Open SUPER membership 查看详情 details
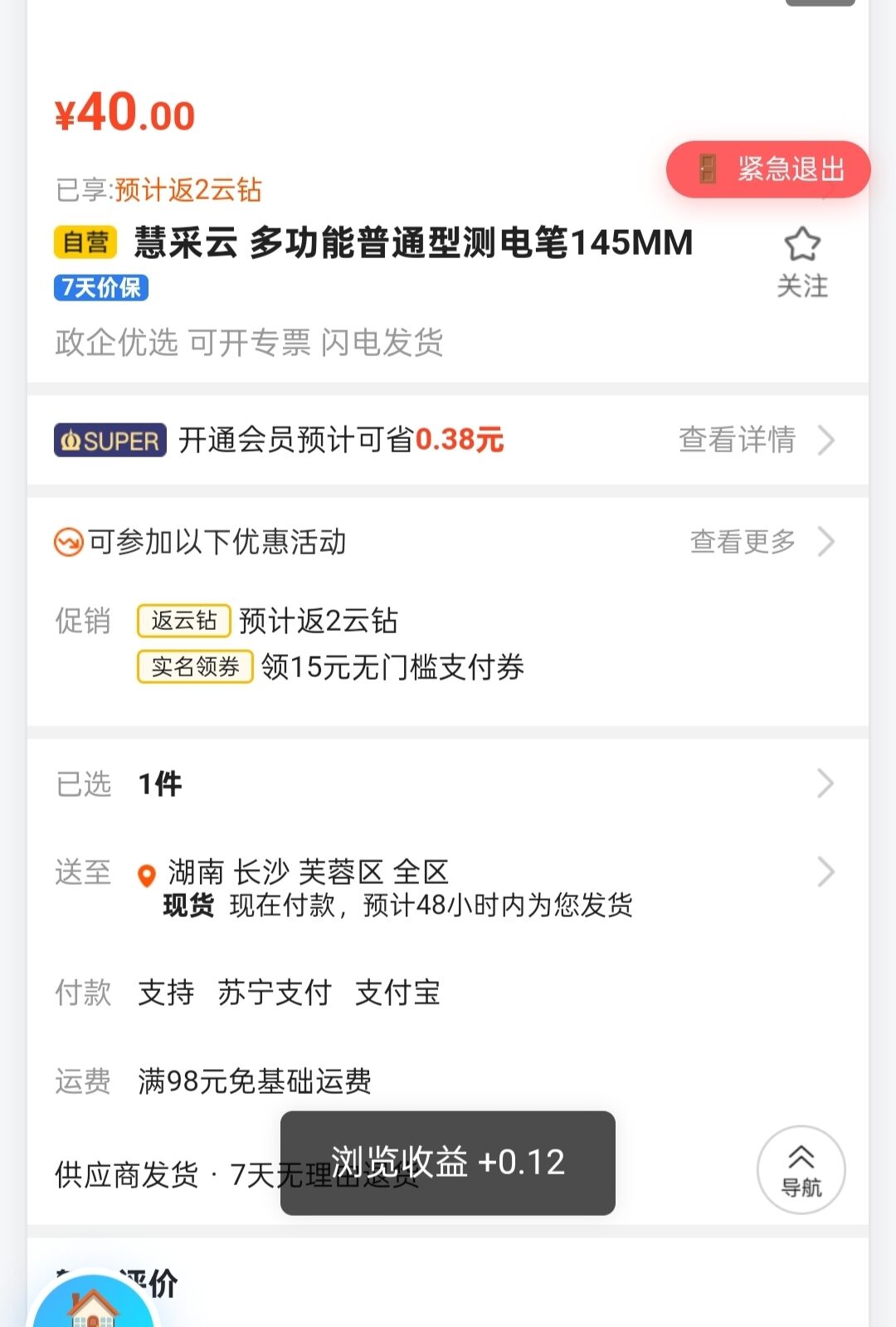 755,440
